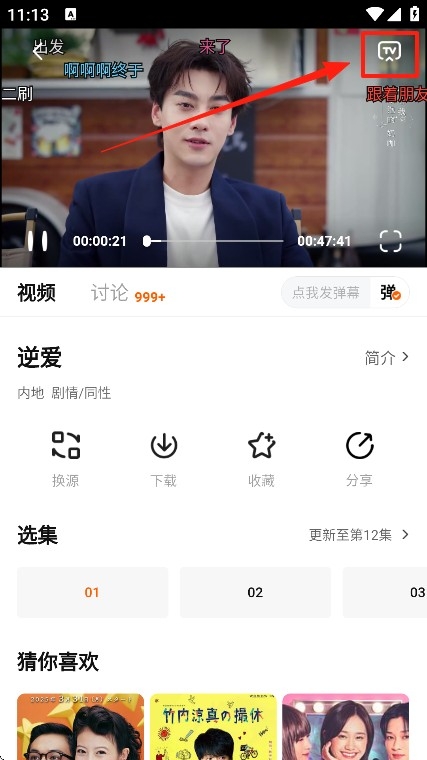Select episode 01
Viewport: 427px width, 760px height.
click(93, 592)
